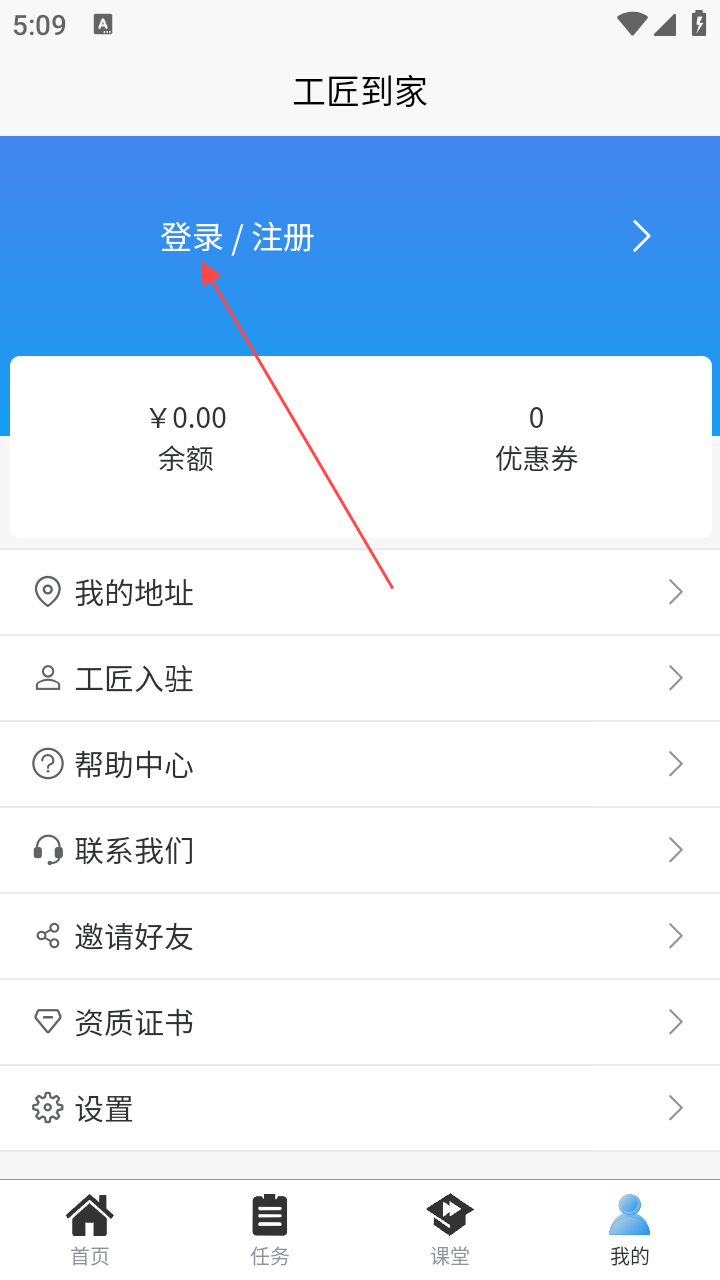Screen dimensions: 720x1280
Task: Switch to the 任务 tab
Action: coord(270,1230)
